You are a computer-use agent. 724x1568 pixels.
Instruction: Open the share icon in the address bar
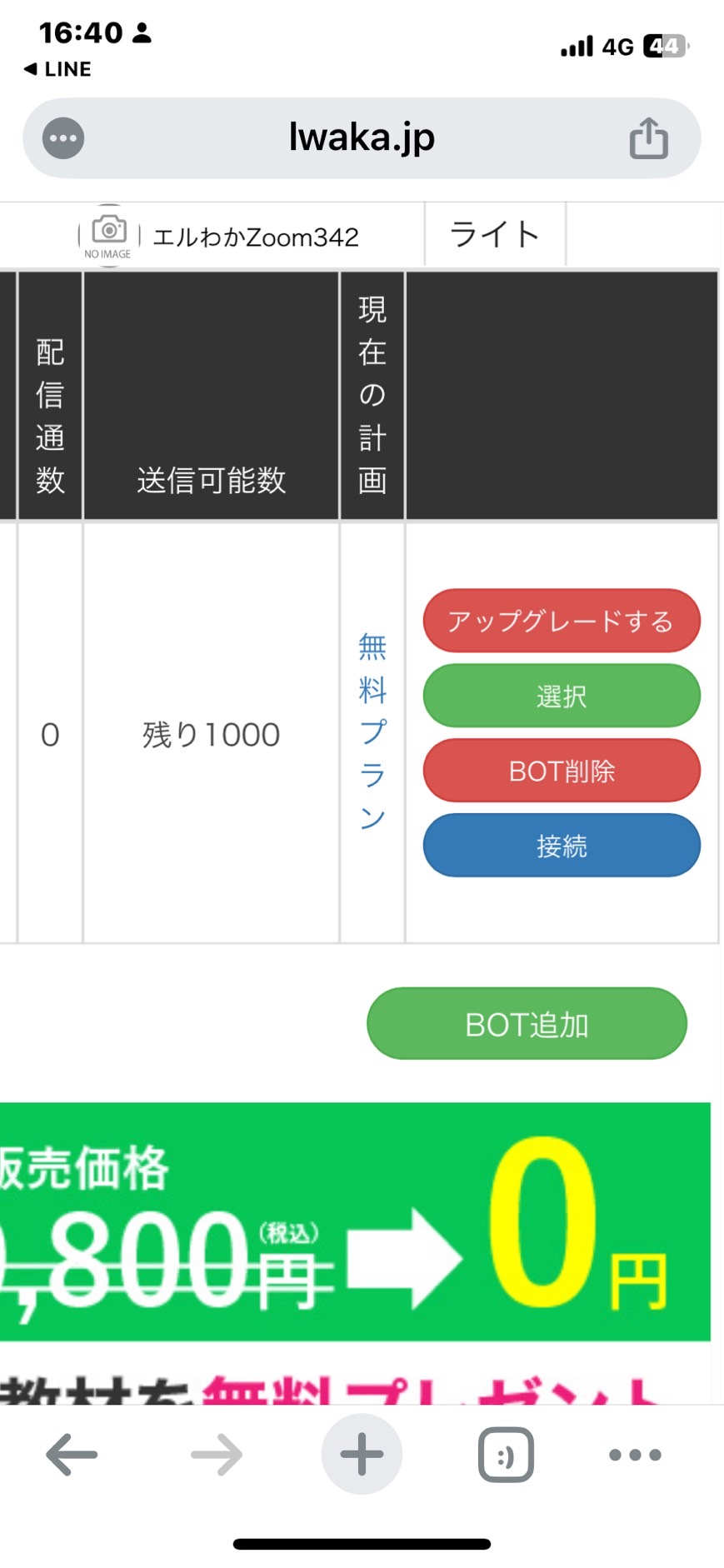click(649, 137)
